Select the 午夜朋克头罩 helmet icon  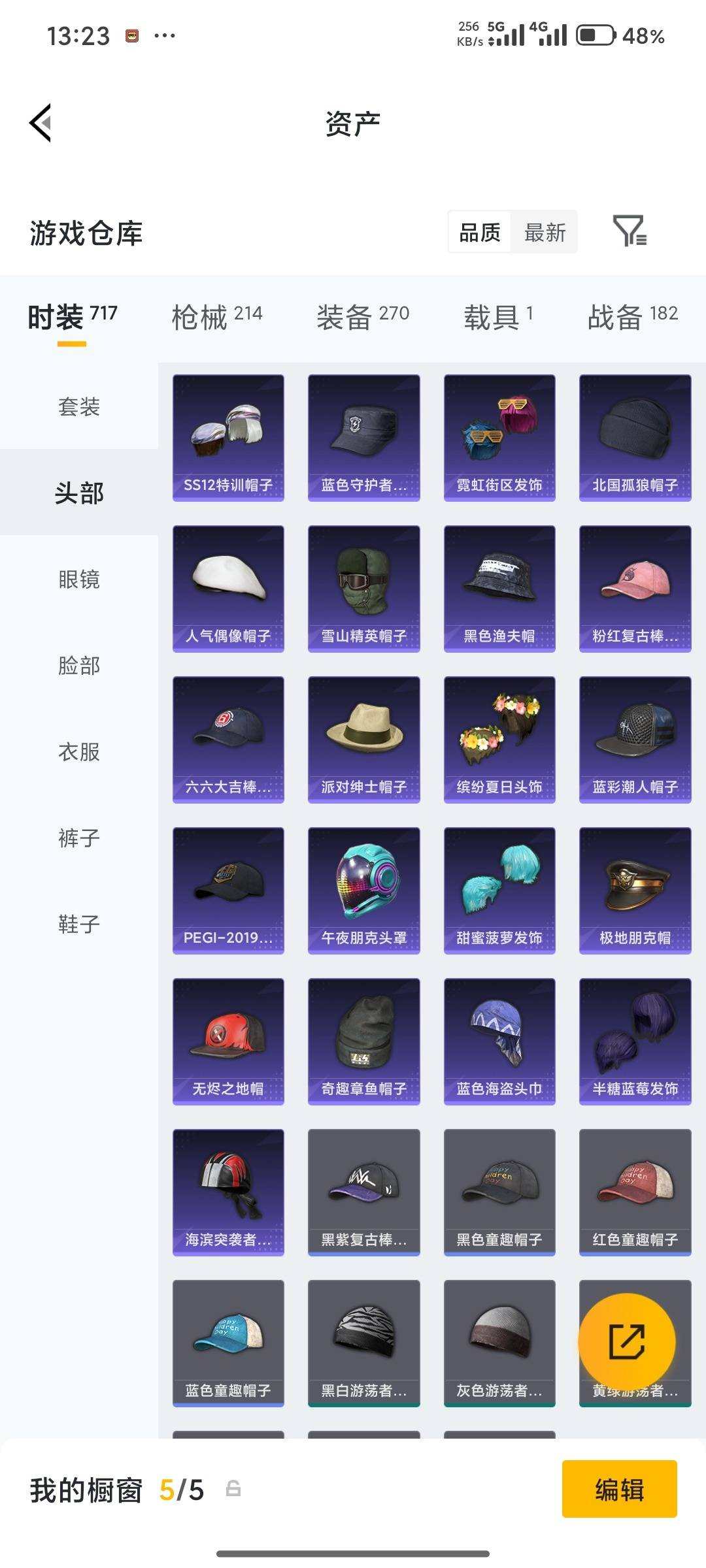coord(363,885)
